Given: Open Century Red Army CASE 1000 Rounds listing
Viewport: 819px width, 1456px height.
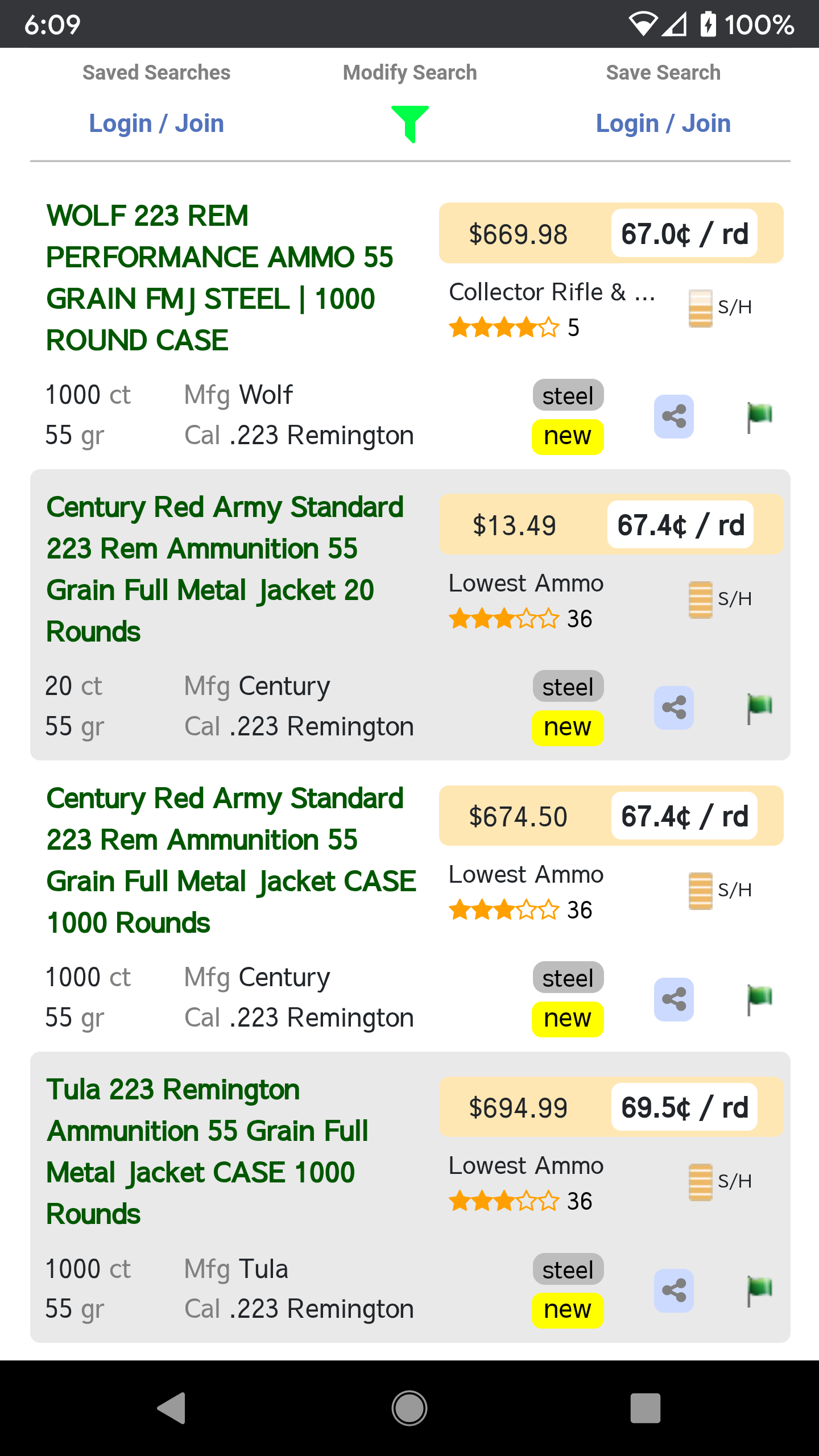Looking at the screenshot, I should [x=231, y=861].
